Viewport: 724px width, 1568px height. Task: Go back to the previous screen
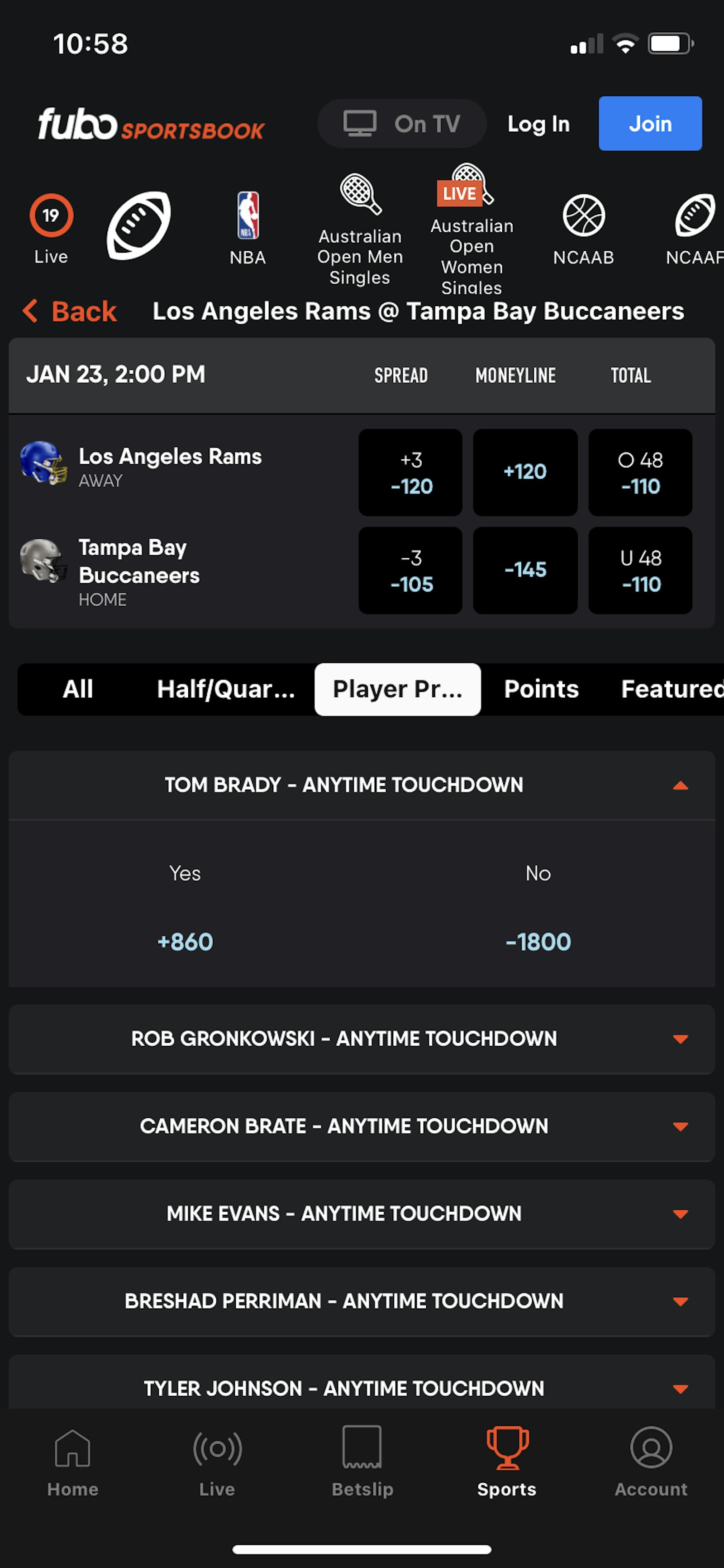pos(70,312)
